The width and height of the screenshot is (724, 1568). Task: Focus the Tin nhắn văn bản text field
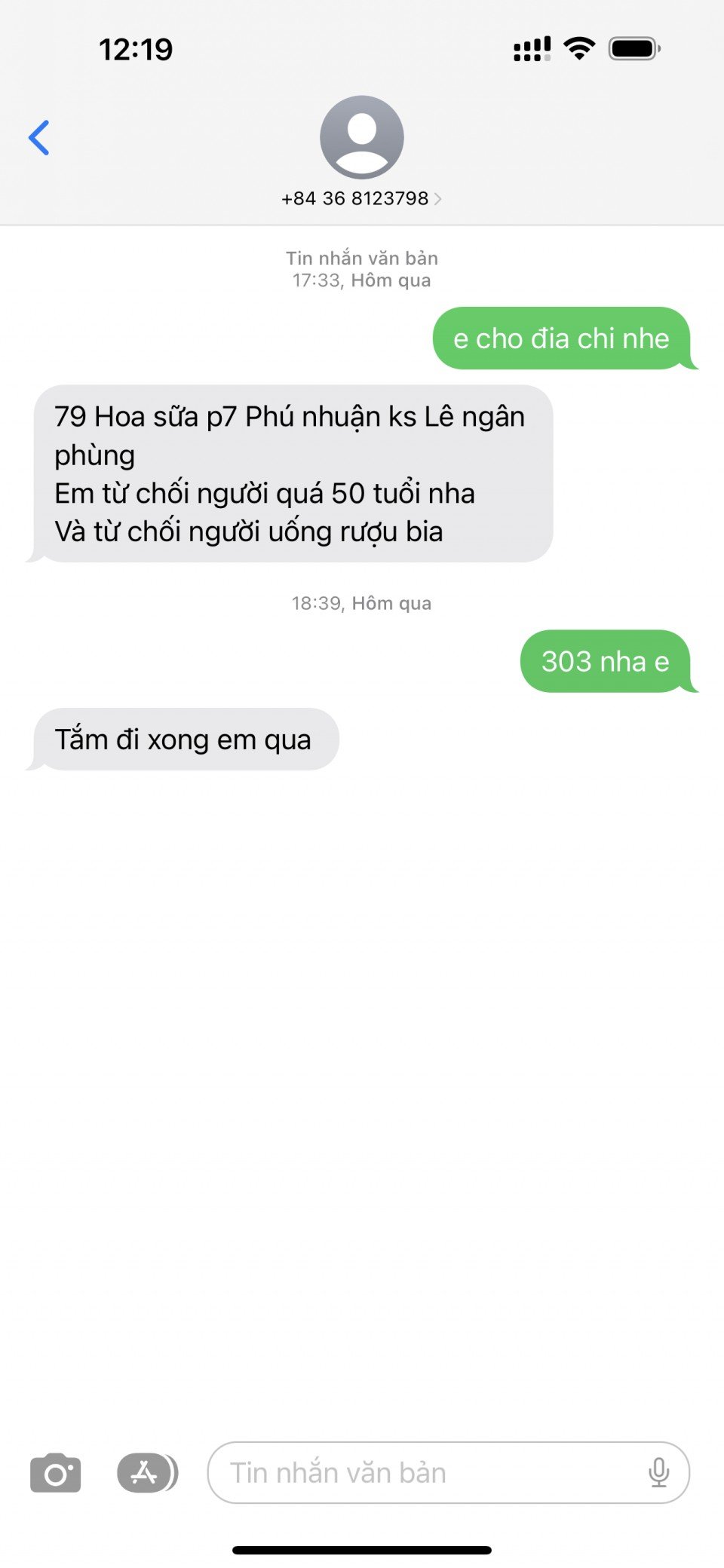(422, 1472)
